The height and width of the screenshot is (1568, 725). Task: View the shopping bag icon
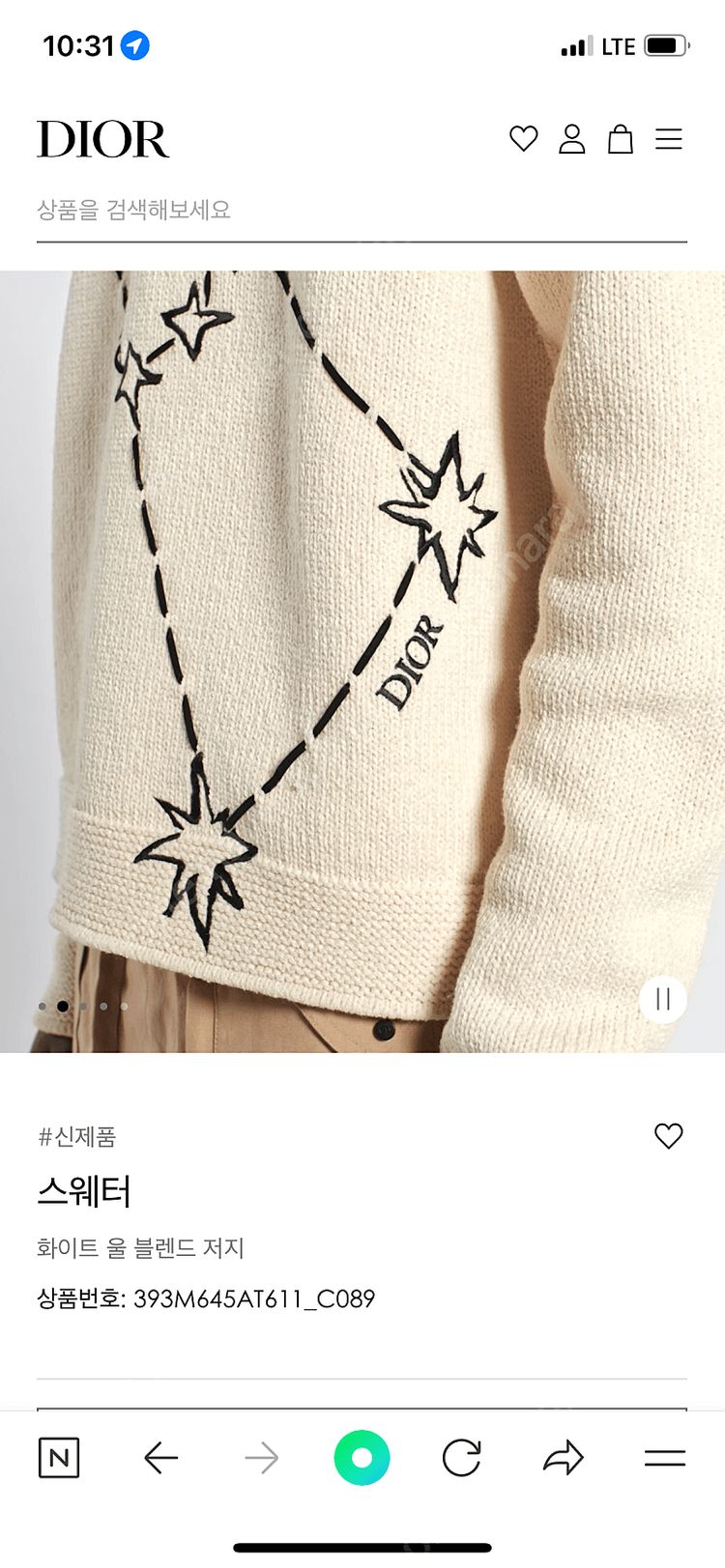(x=622, y=139)
